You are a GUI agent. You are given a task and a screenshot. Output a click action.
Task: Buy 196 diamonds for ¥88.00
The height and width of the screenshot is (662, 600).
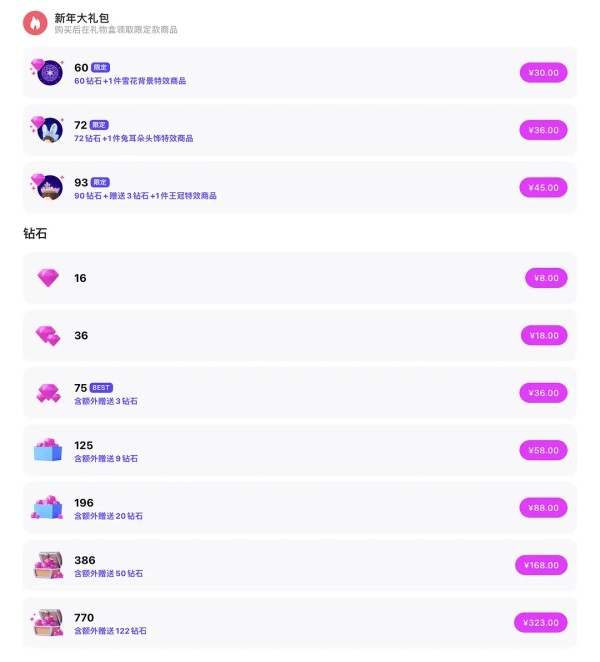[x=543, y=508]
